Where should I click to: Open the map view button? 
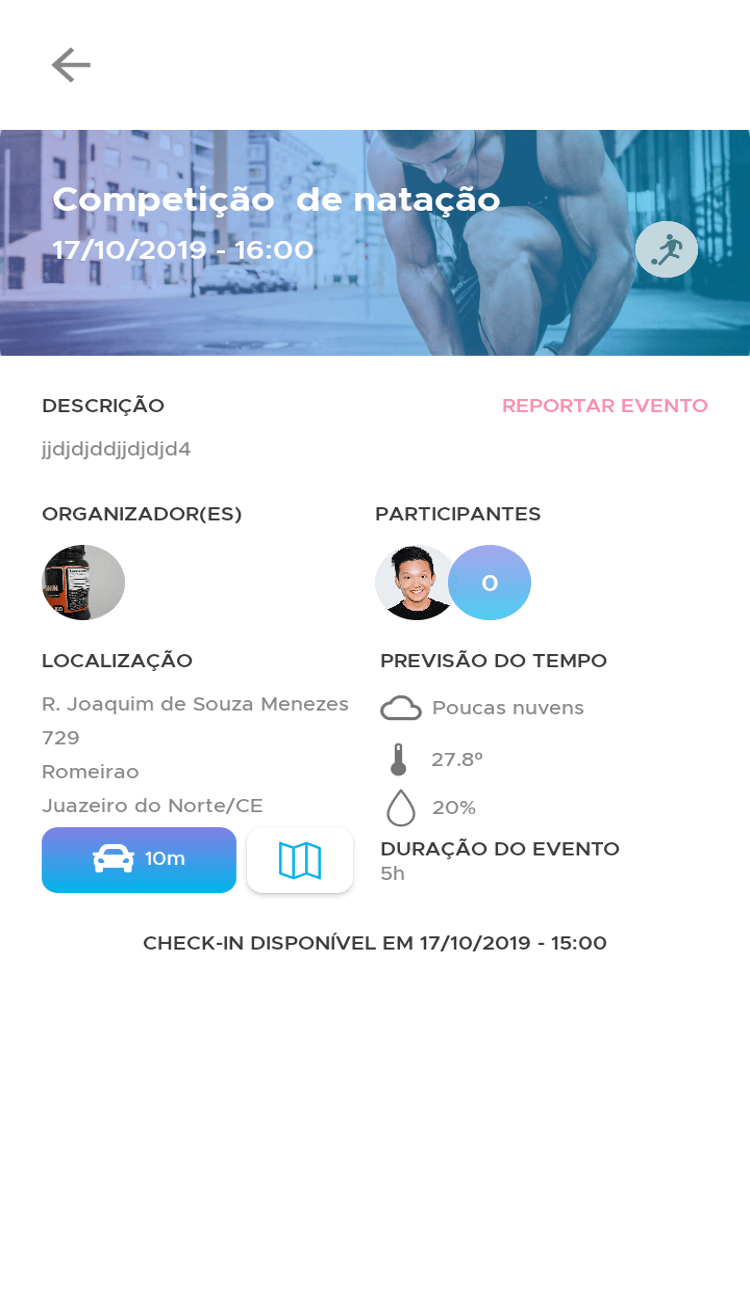(300, 860)
